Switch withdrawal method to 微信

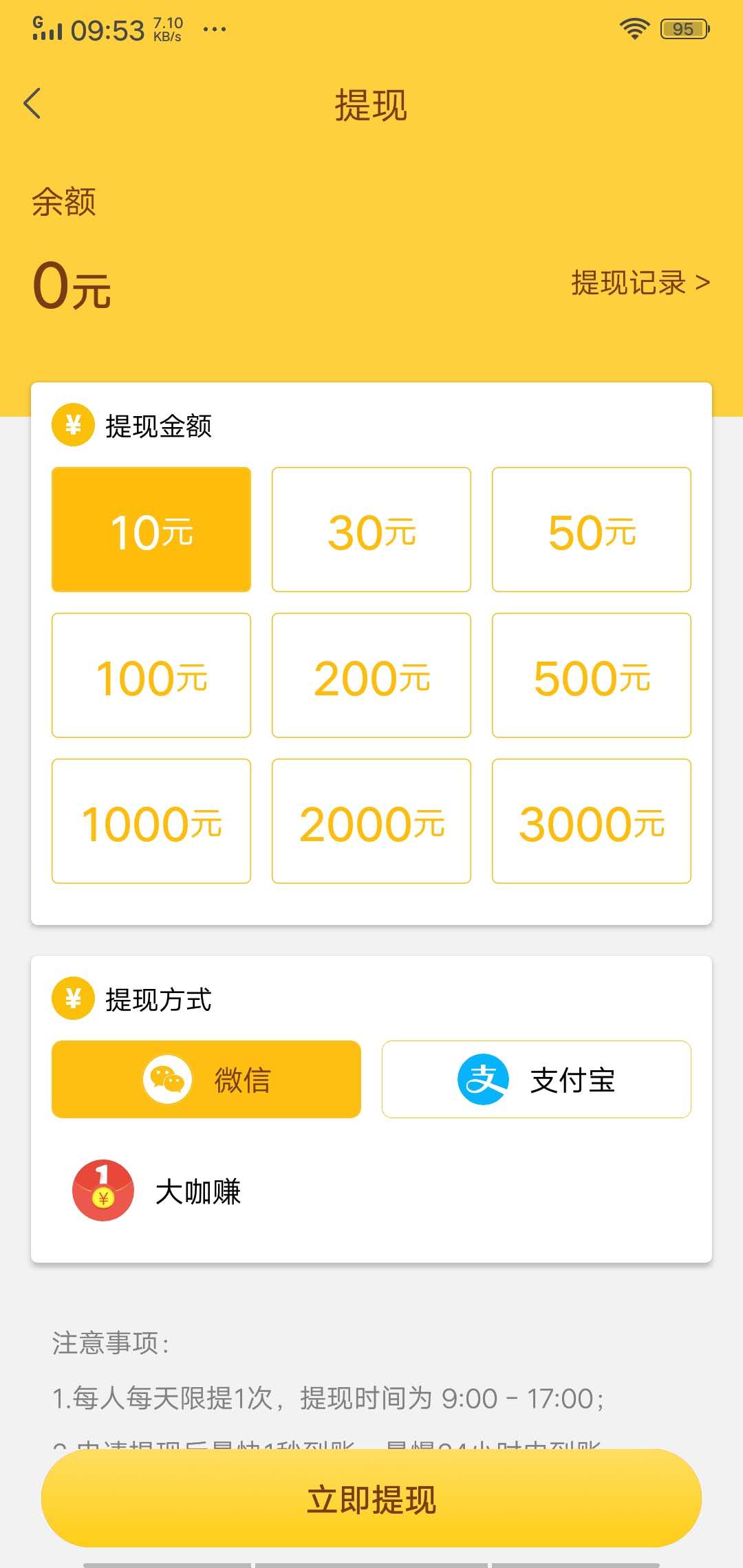206,1079
